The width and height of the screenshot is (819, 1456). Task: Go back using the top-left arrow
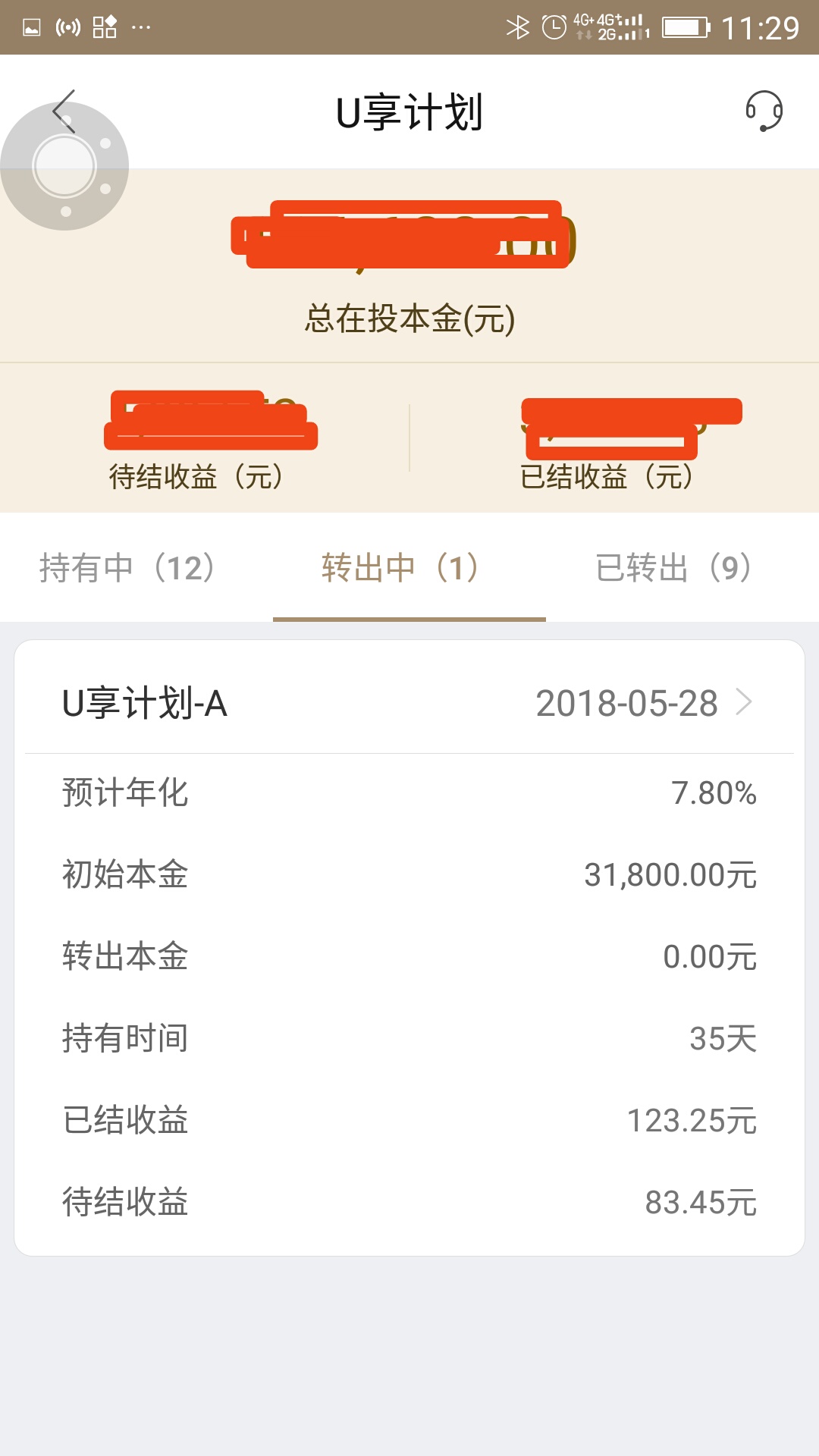pos(64,111)
